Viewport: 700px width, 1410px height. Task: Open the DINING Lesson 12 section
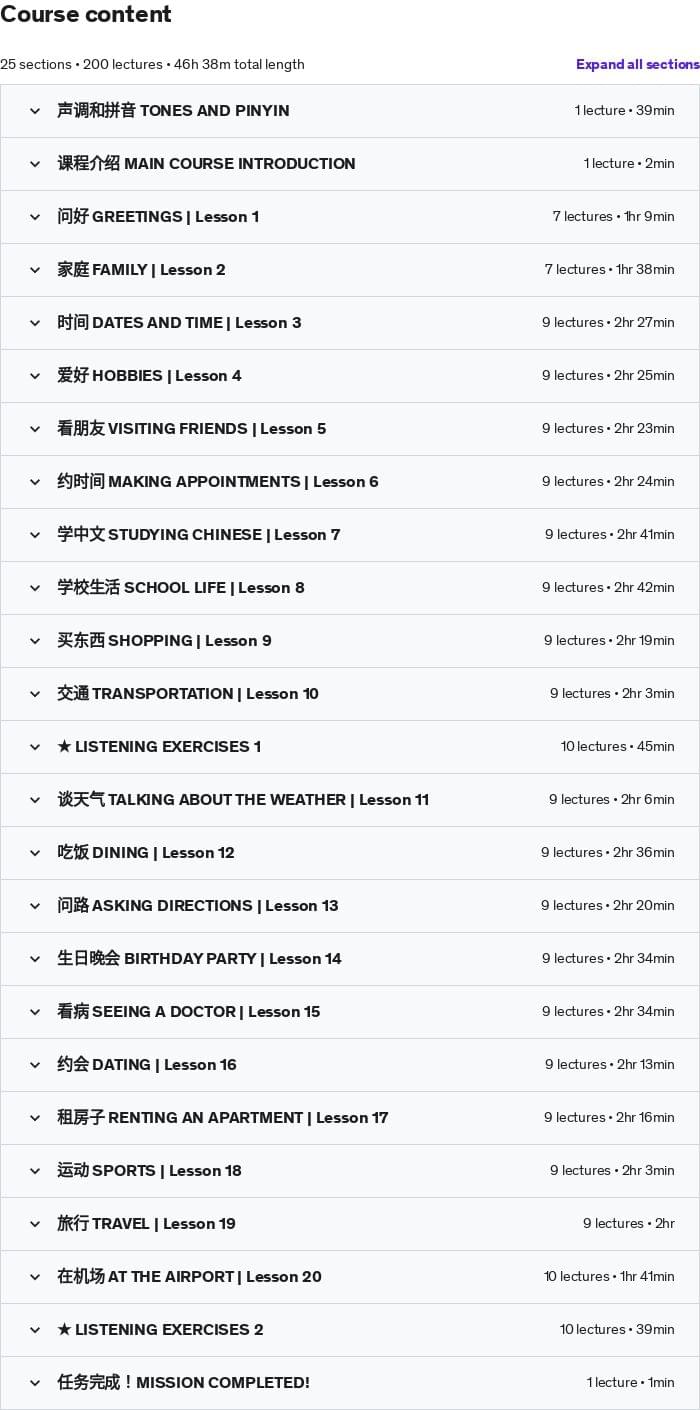coord(350,853)
